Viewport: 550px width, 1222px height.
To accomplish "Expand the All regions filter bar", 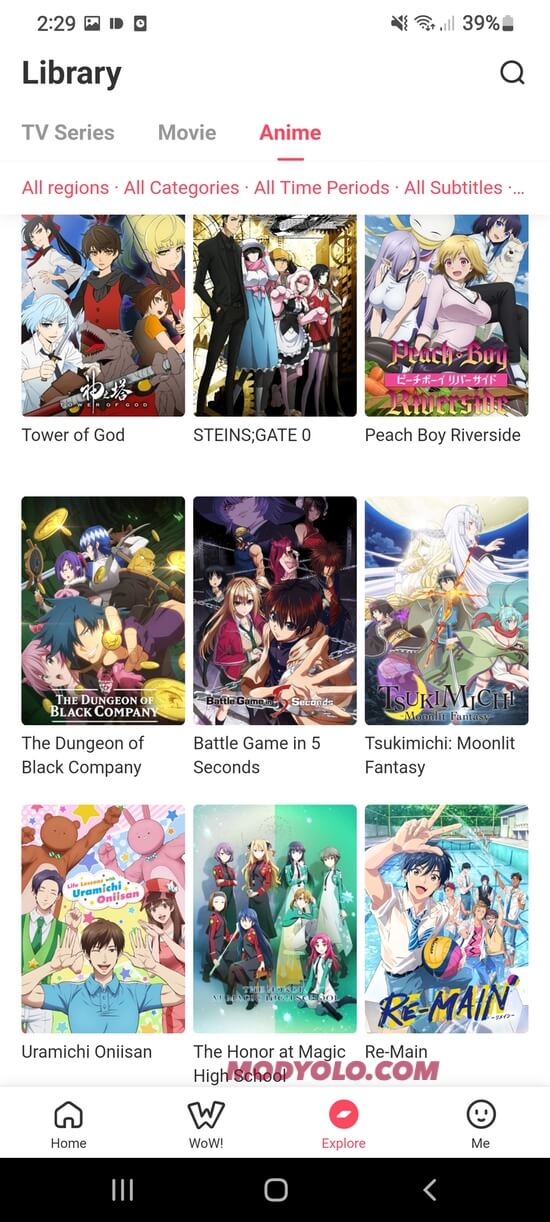I will 273,187.
